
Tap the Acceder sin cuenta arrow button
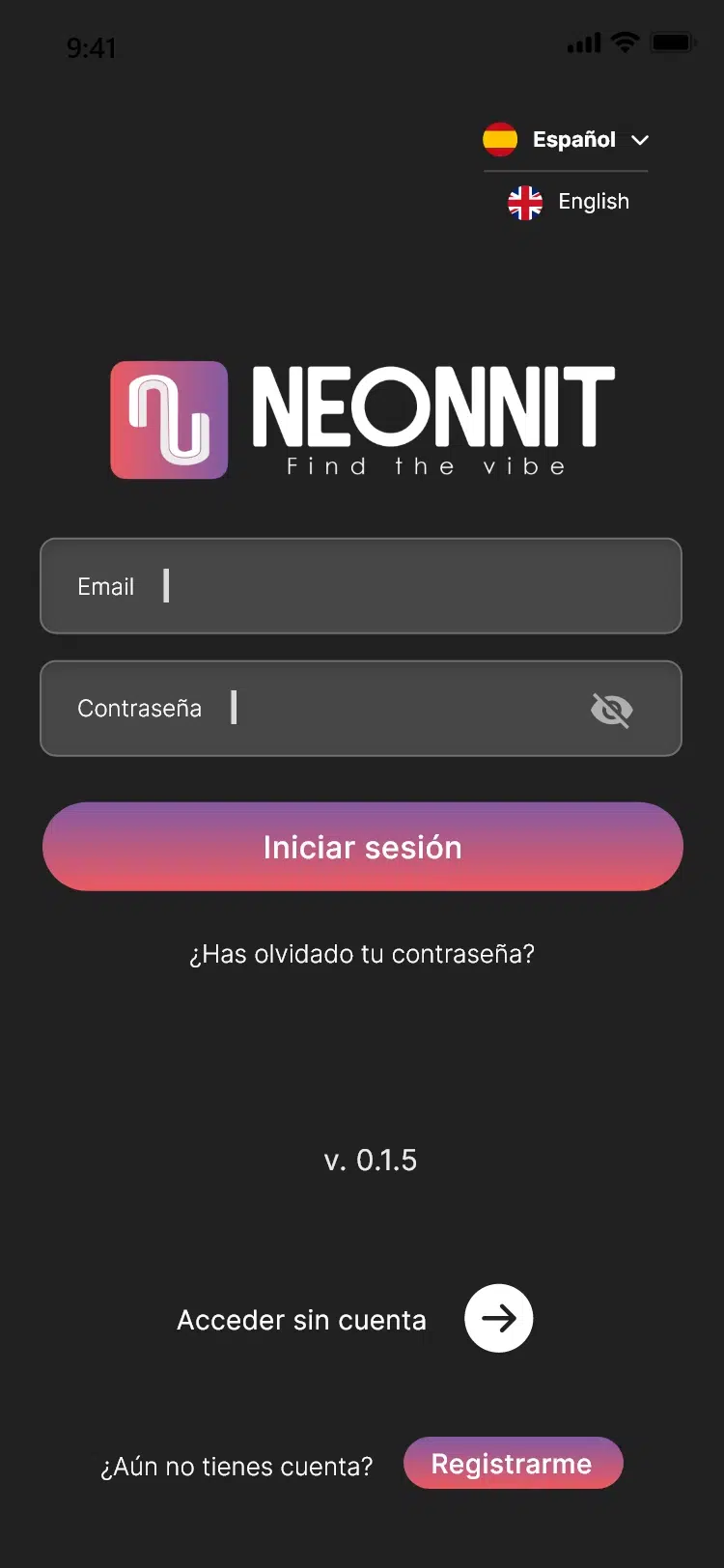click(498, 1318)
